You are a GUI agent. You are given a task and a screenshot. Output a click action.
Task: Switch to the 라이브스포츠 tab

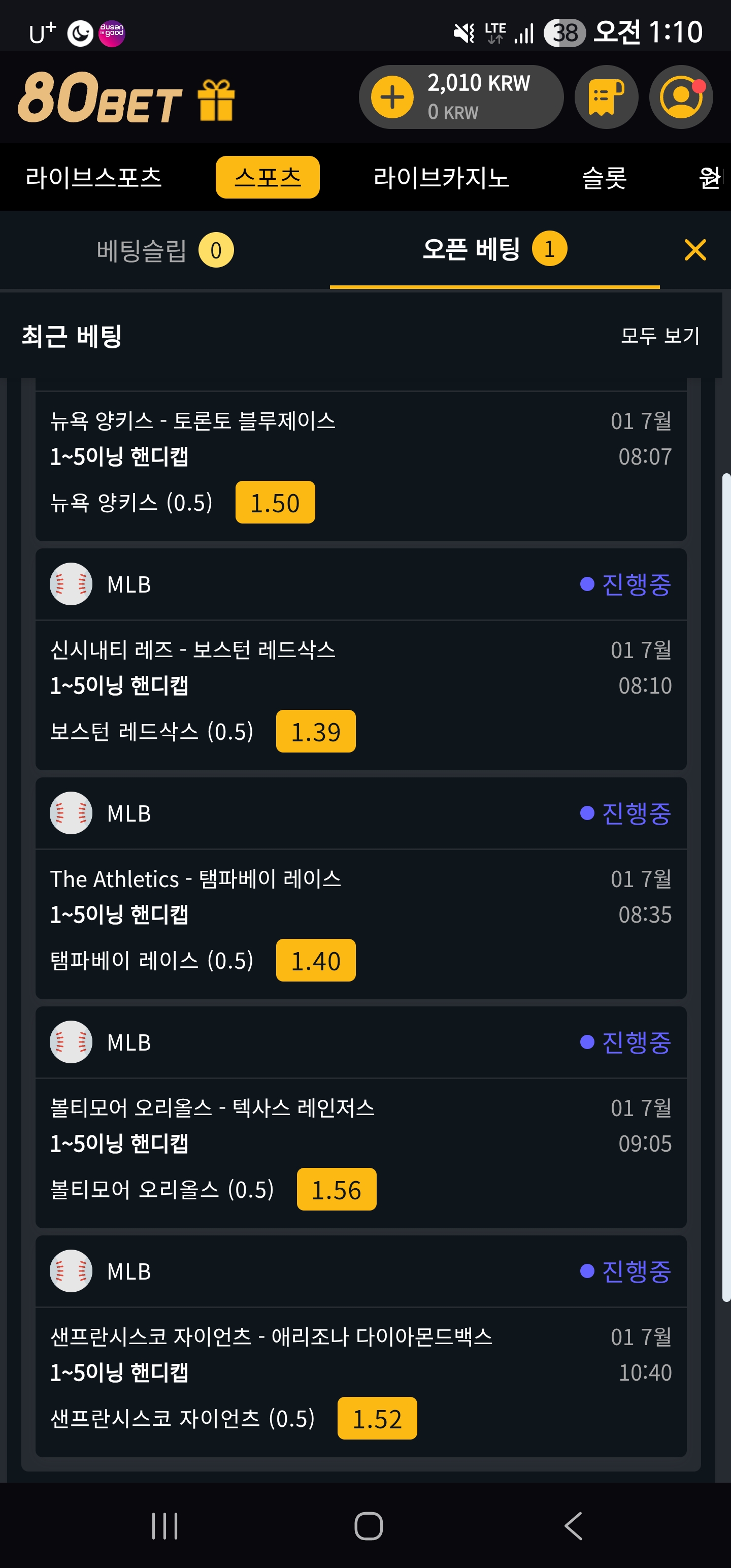coord(93,178)
